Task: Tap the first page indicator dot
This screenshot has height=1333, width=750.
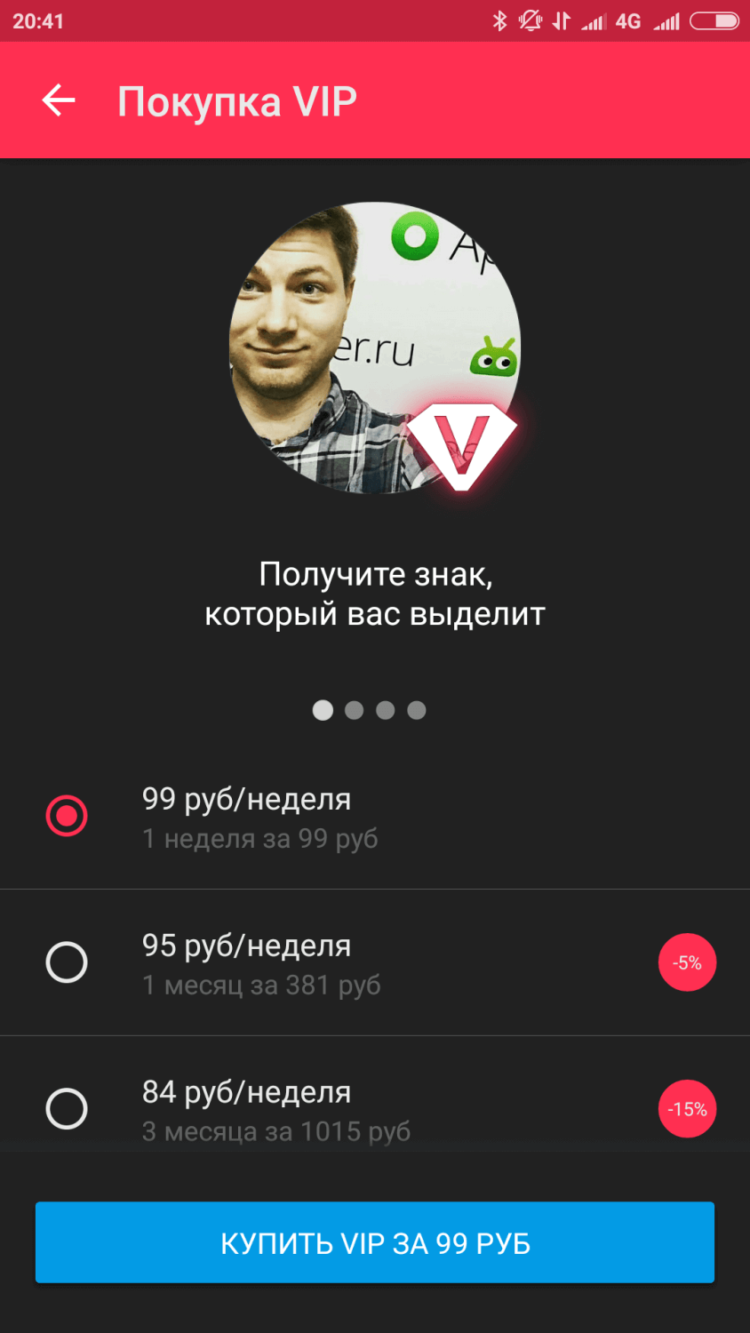Action: click(x=322, y=710)
